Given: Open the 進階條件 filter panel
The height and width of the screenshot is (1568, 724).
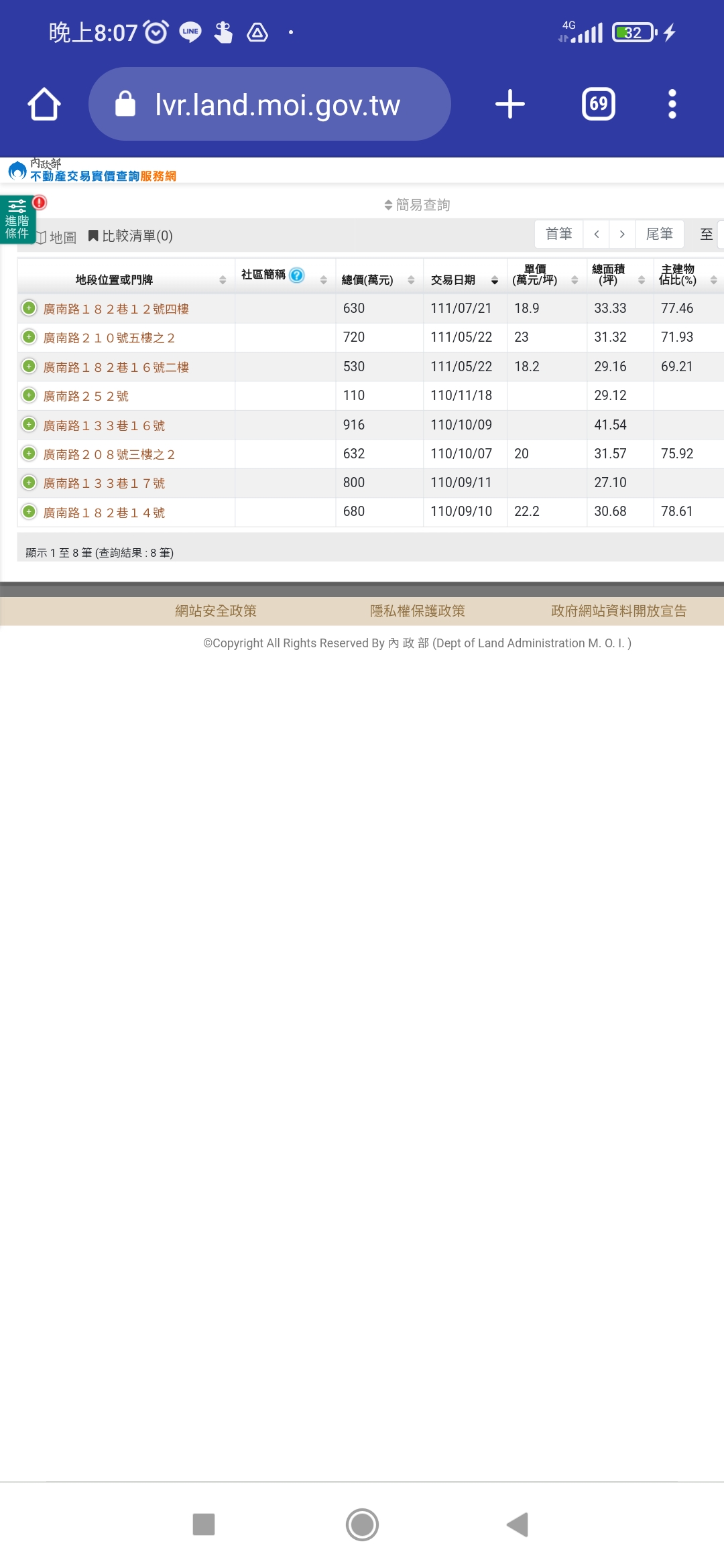Looking at the screenshot, I should pyautogui.click(x=17, y=219).
